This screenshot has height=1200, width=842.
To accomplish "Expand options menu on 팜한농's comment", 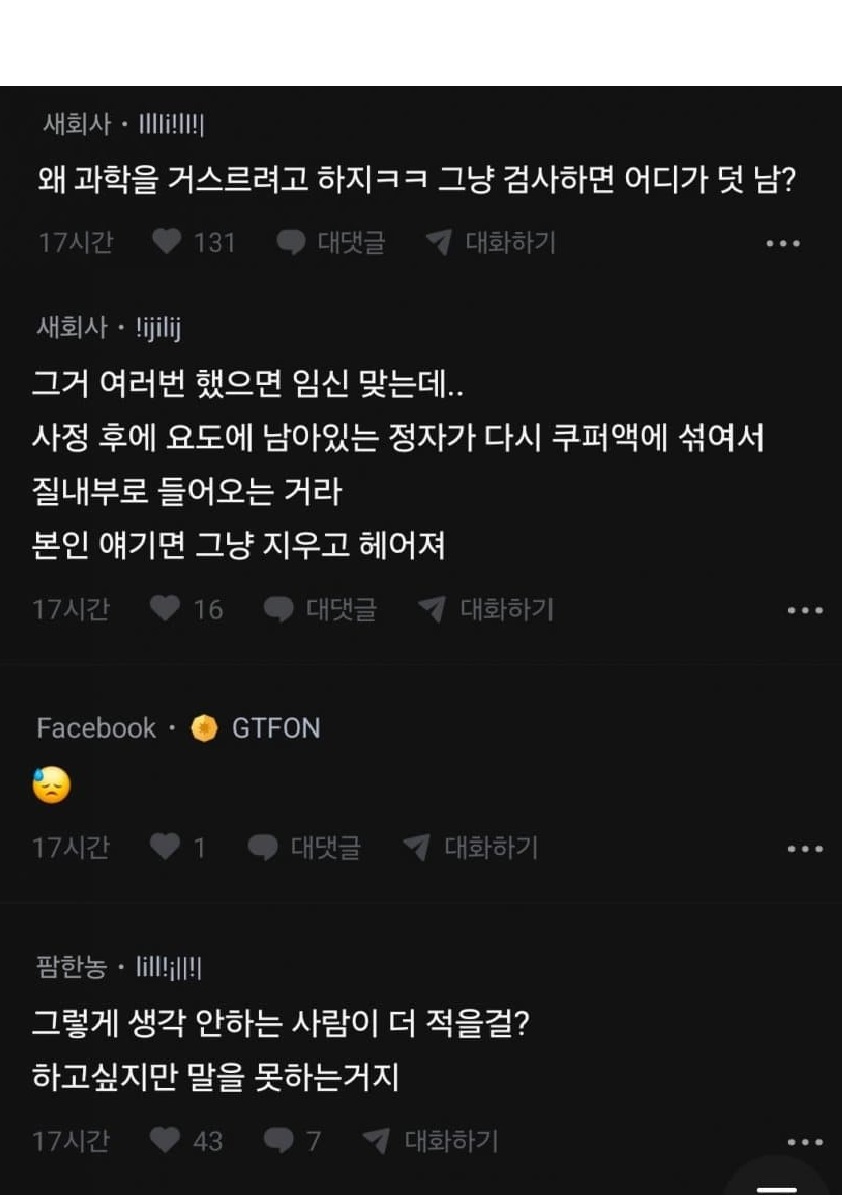I will click(805, 1139).
